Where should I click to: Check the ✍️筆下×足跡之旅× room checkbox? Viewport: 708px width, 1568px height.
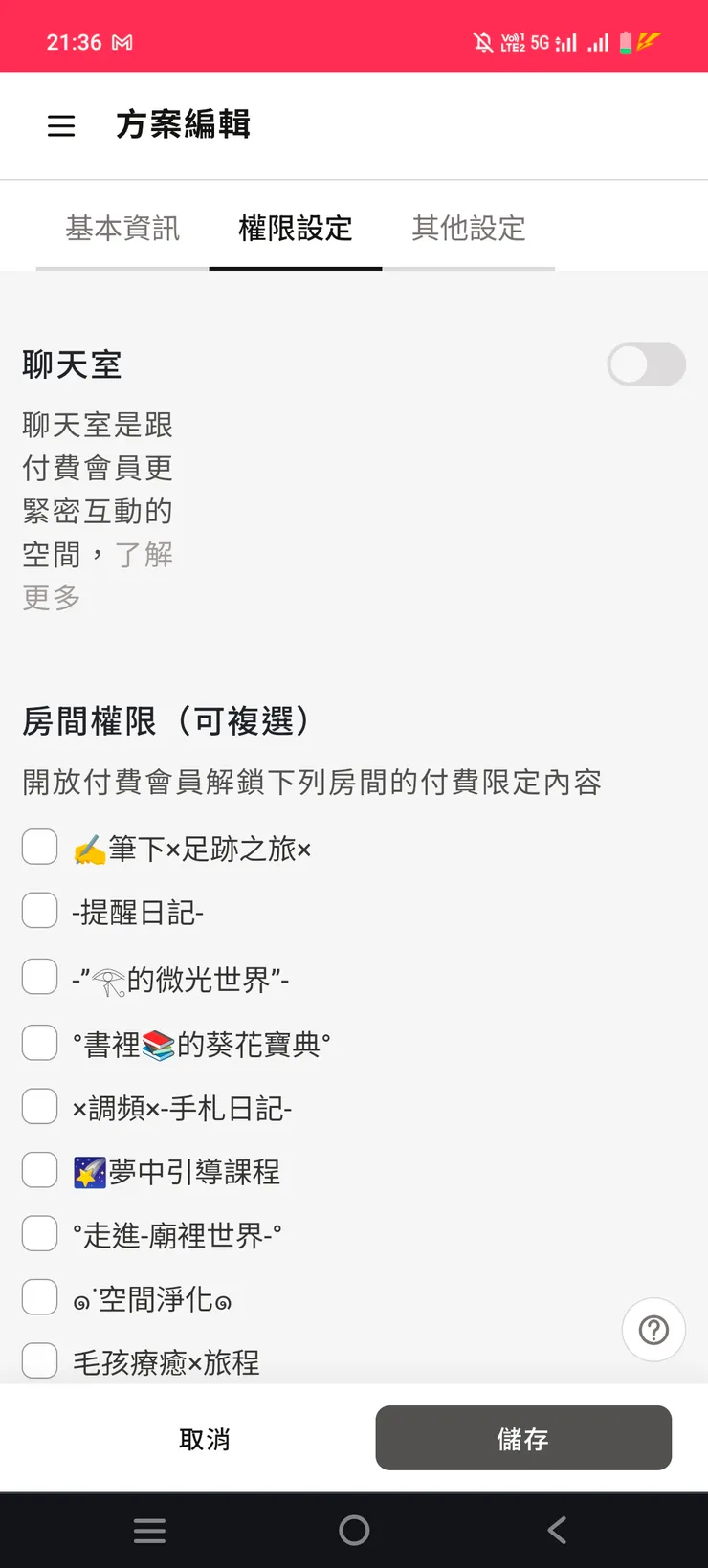39,846
